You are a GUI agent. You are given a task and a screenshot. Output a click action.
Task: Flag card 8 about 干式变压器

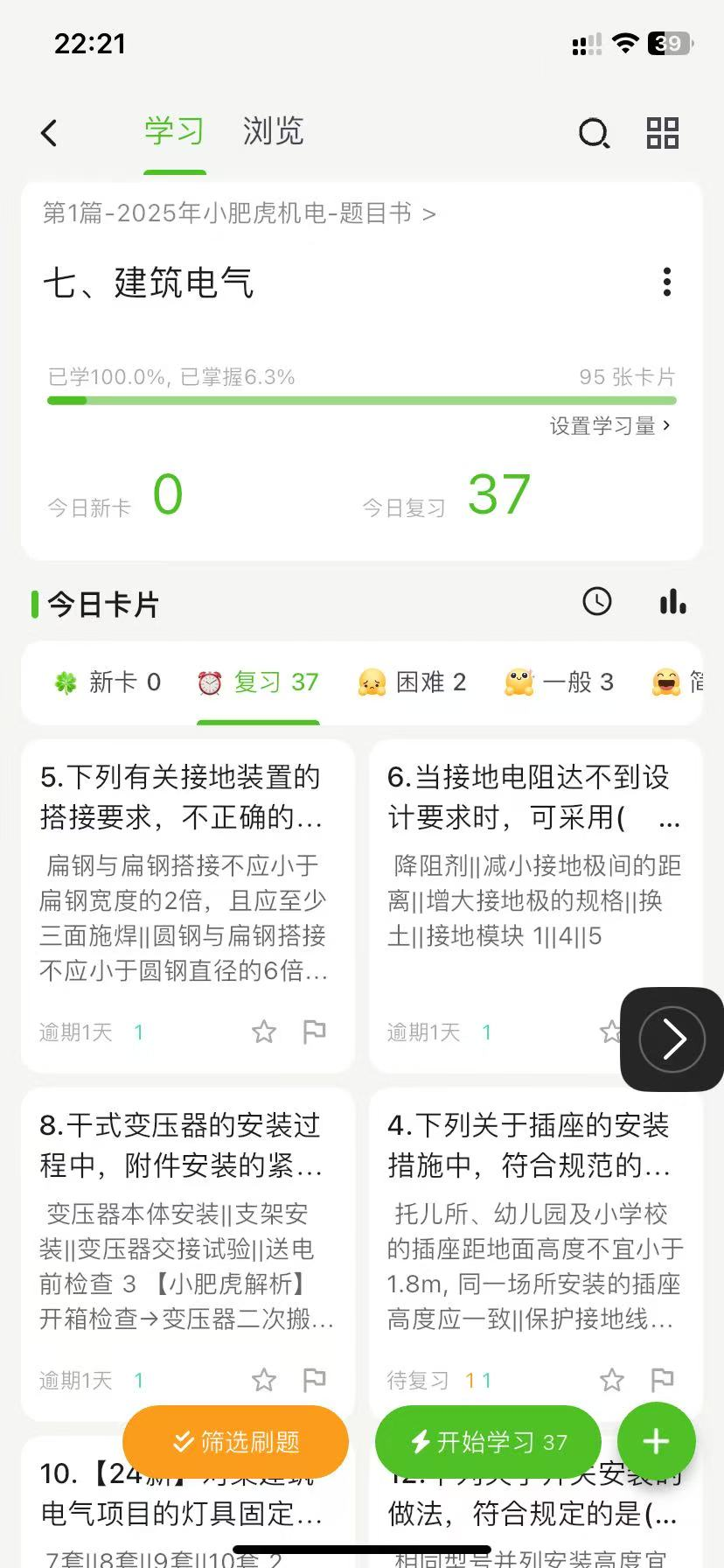[314, 1380]
